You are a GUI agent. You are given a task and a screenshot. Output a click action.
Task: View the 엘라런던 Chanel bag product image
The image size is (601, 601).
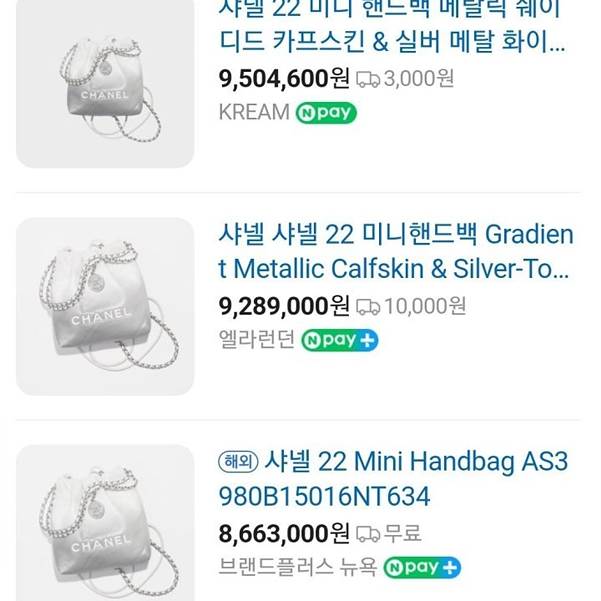click(105, 306)
